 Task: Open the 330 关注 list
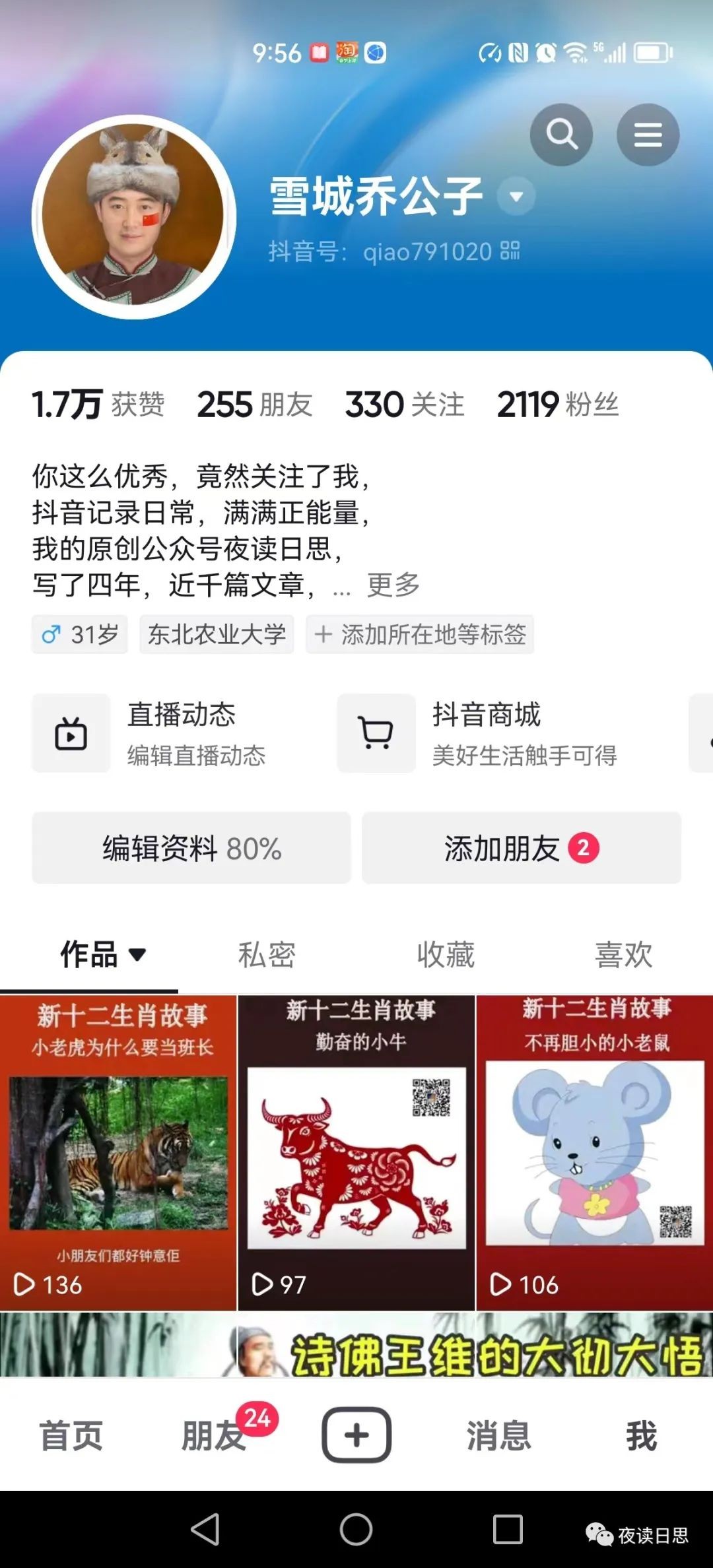404,405
